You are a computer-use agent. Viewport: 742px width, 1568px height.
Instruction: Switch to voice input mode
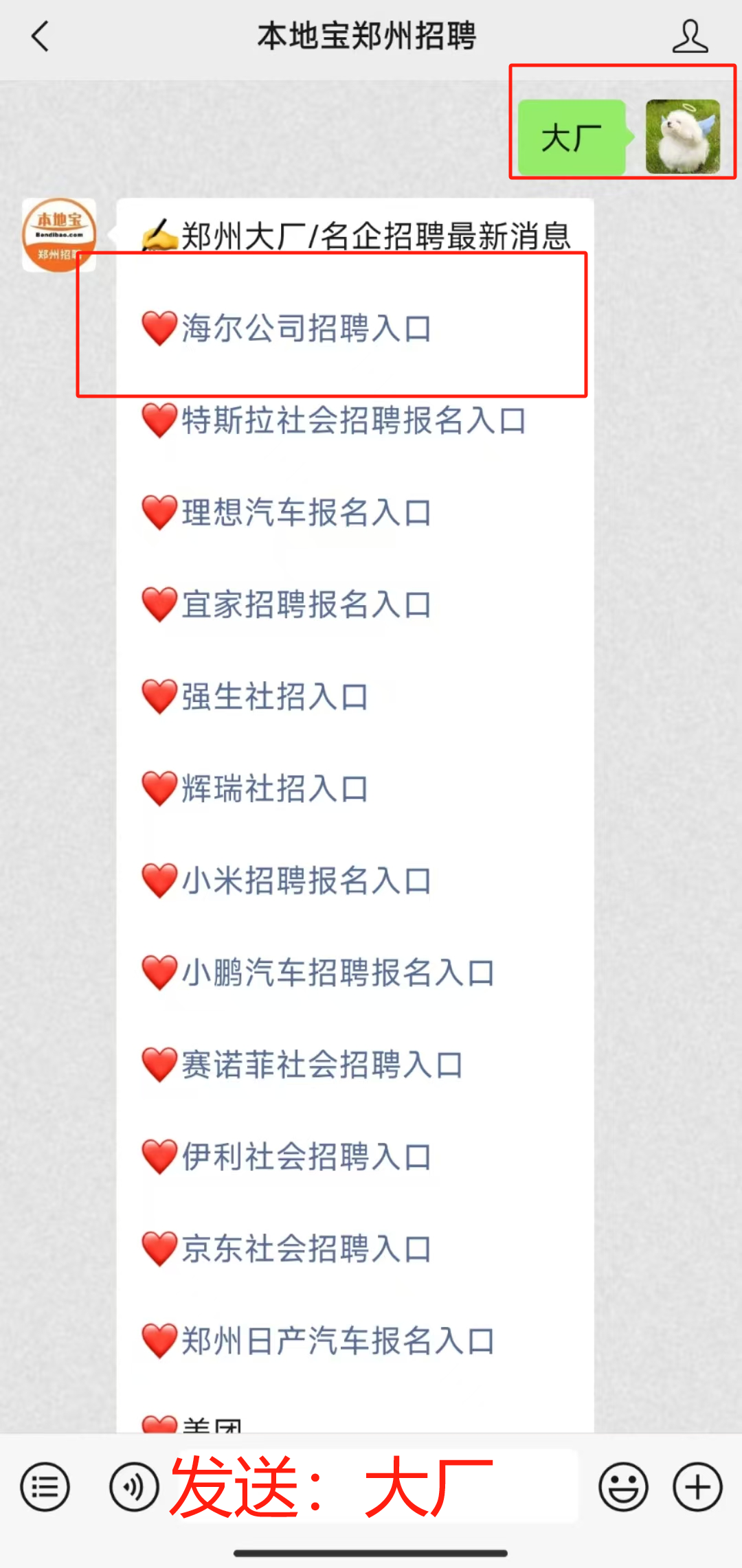tap(134, 1488)
